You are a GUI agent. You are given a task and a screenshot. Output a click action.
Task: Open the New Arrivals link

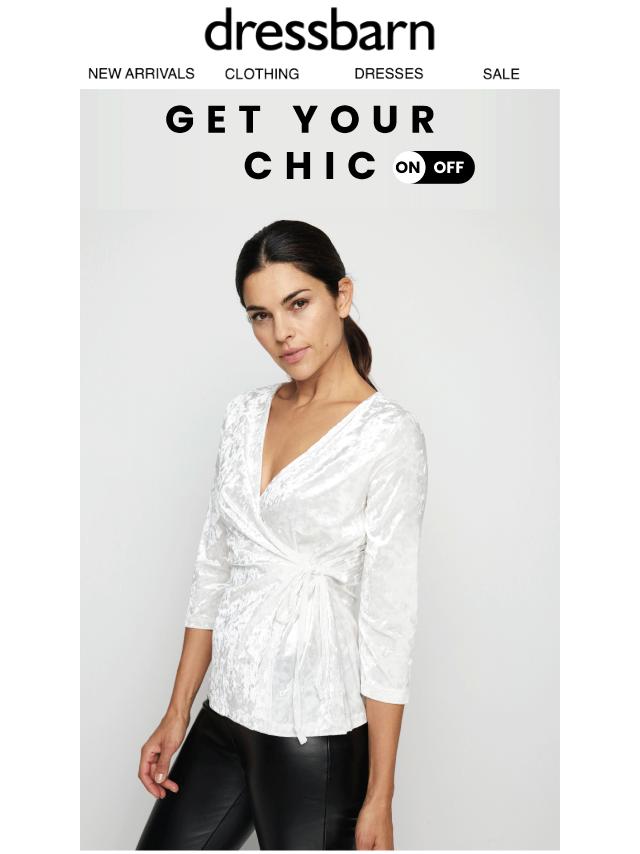(x=141, y=74)
